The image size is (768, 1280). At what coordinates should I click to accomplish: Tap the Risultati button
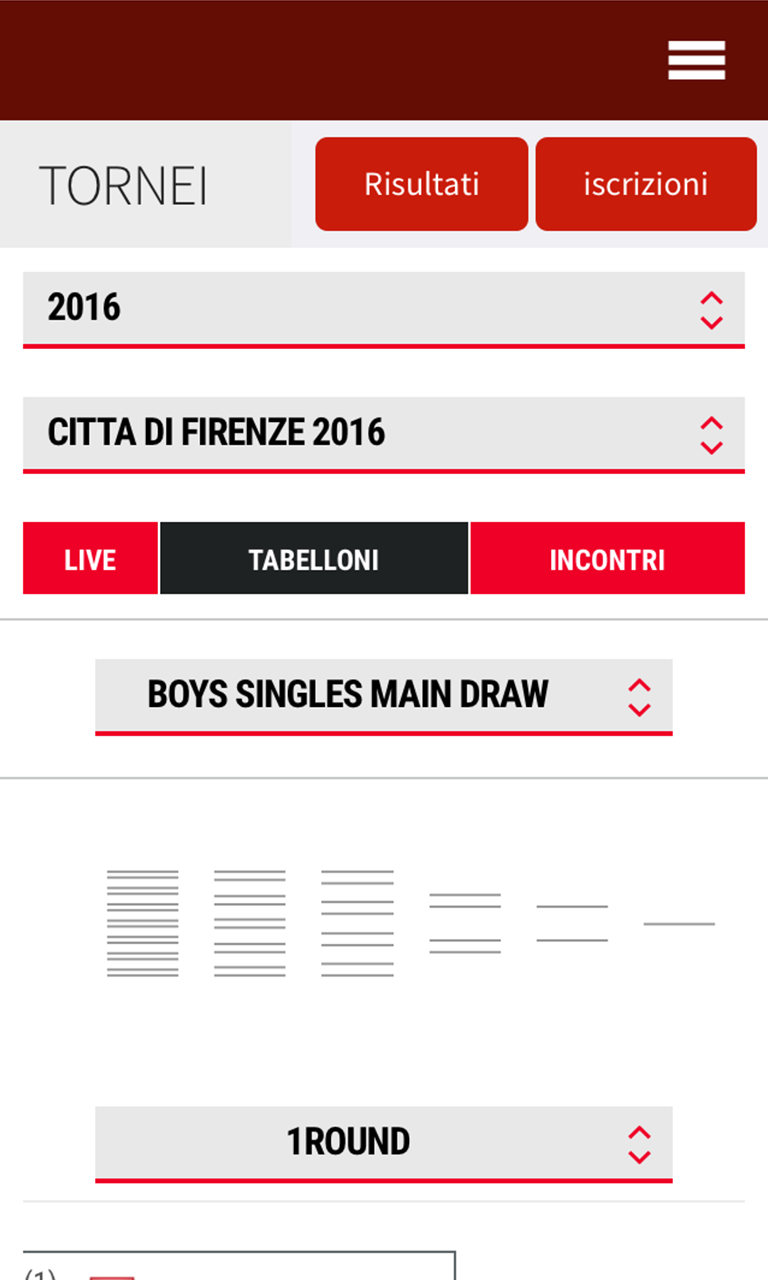point(421,184)
